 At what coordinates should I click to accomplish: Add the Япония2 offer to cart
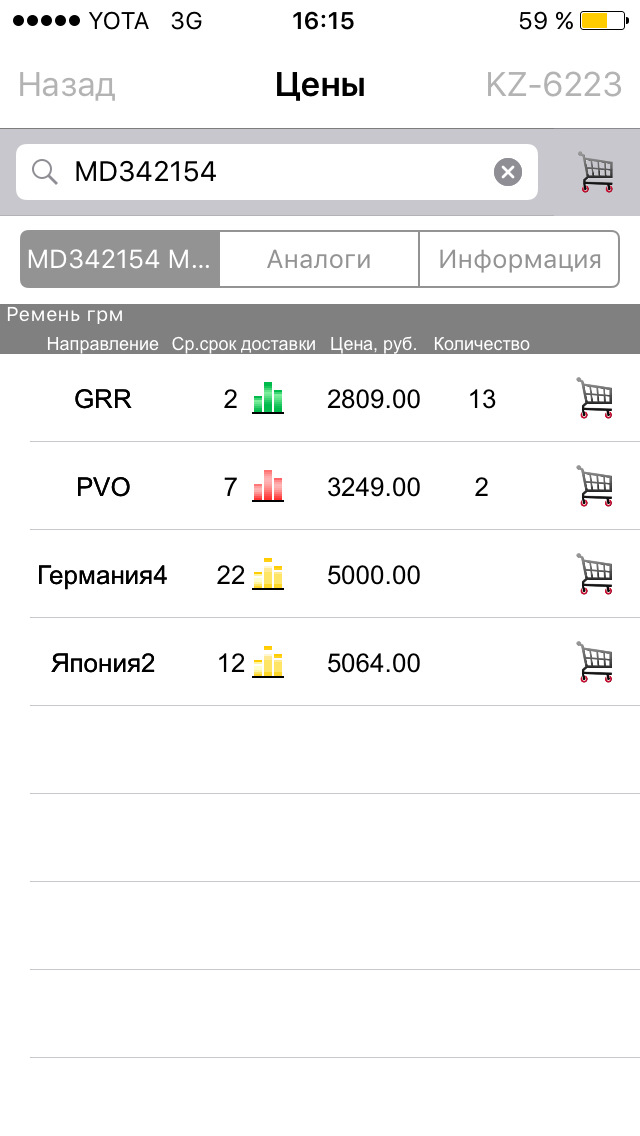click(595, 663)
